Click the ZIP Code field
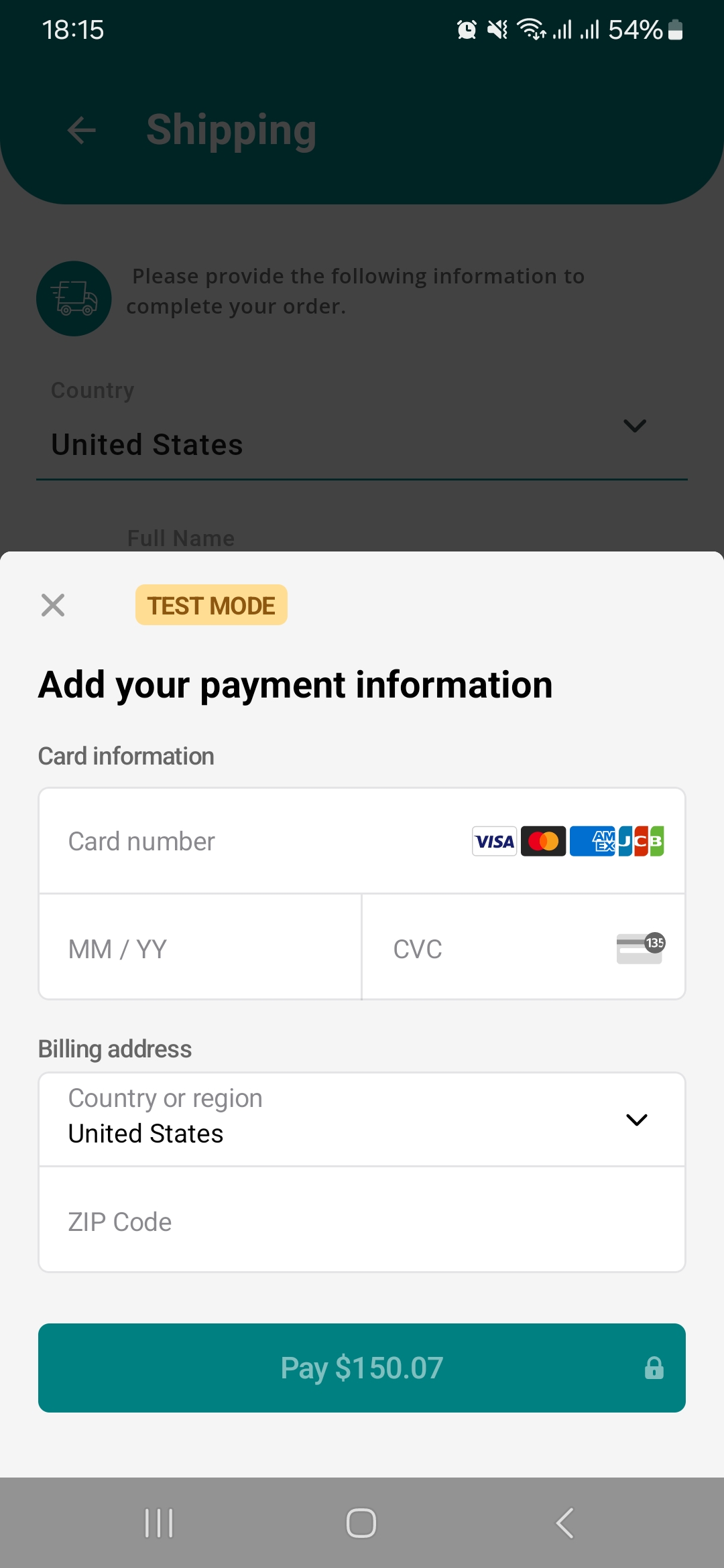 (268, 1221)
